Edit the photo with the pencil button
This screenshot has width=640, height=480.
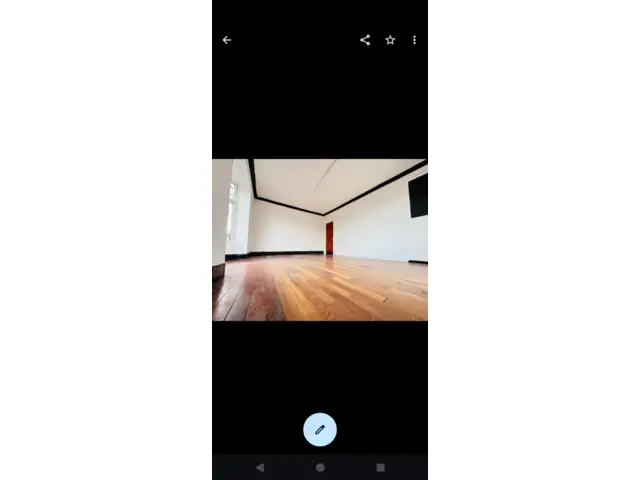point(320,429)
